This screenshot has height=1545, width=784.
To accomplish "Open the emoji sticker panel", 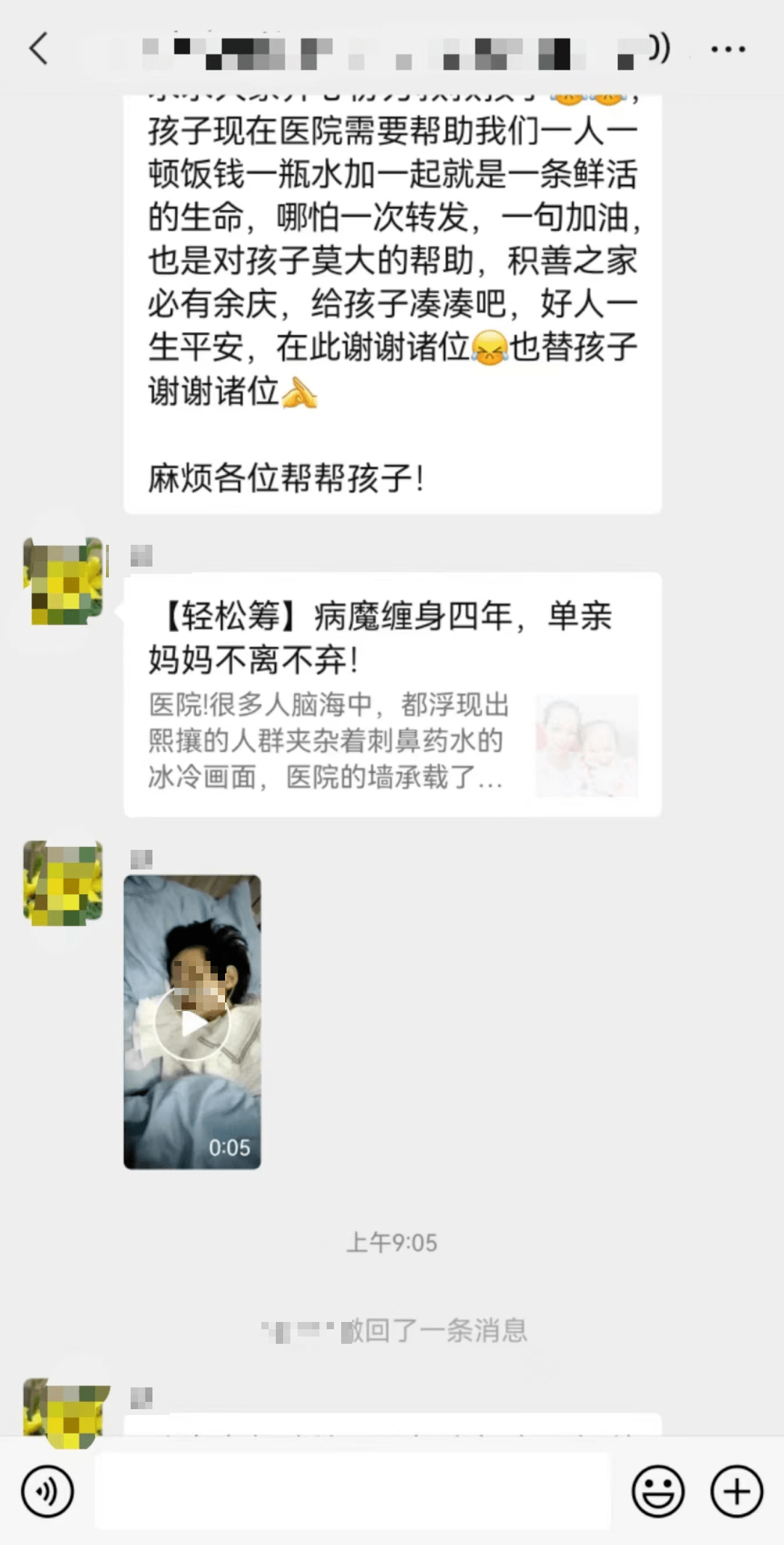I will pyautogui.click(x=658, y=1492).
